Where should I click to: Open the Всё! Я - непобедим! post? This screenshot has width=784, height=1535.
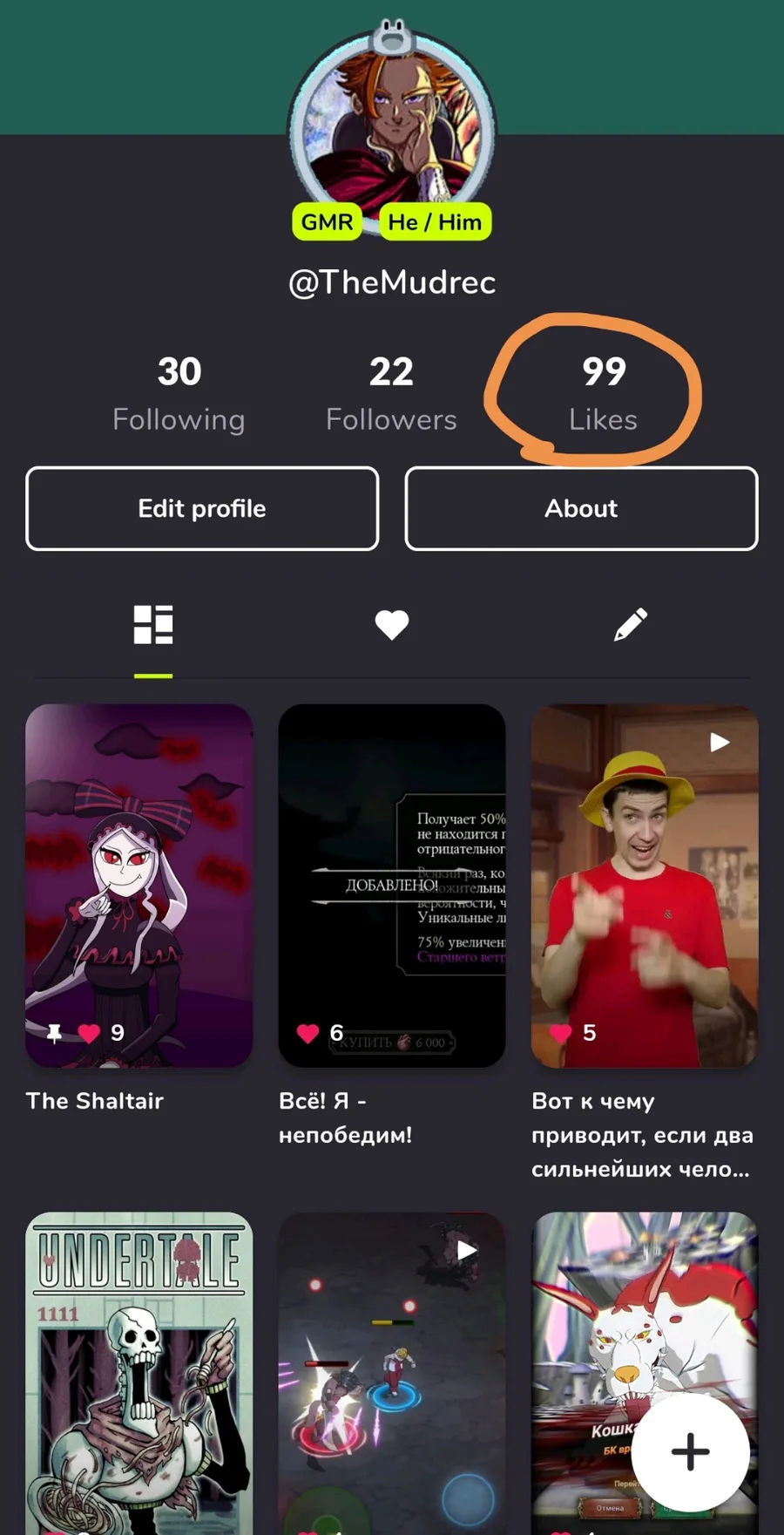[392, 886]
